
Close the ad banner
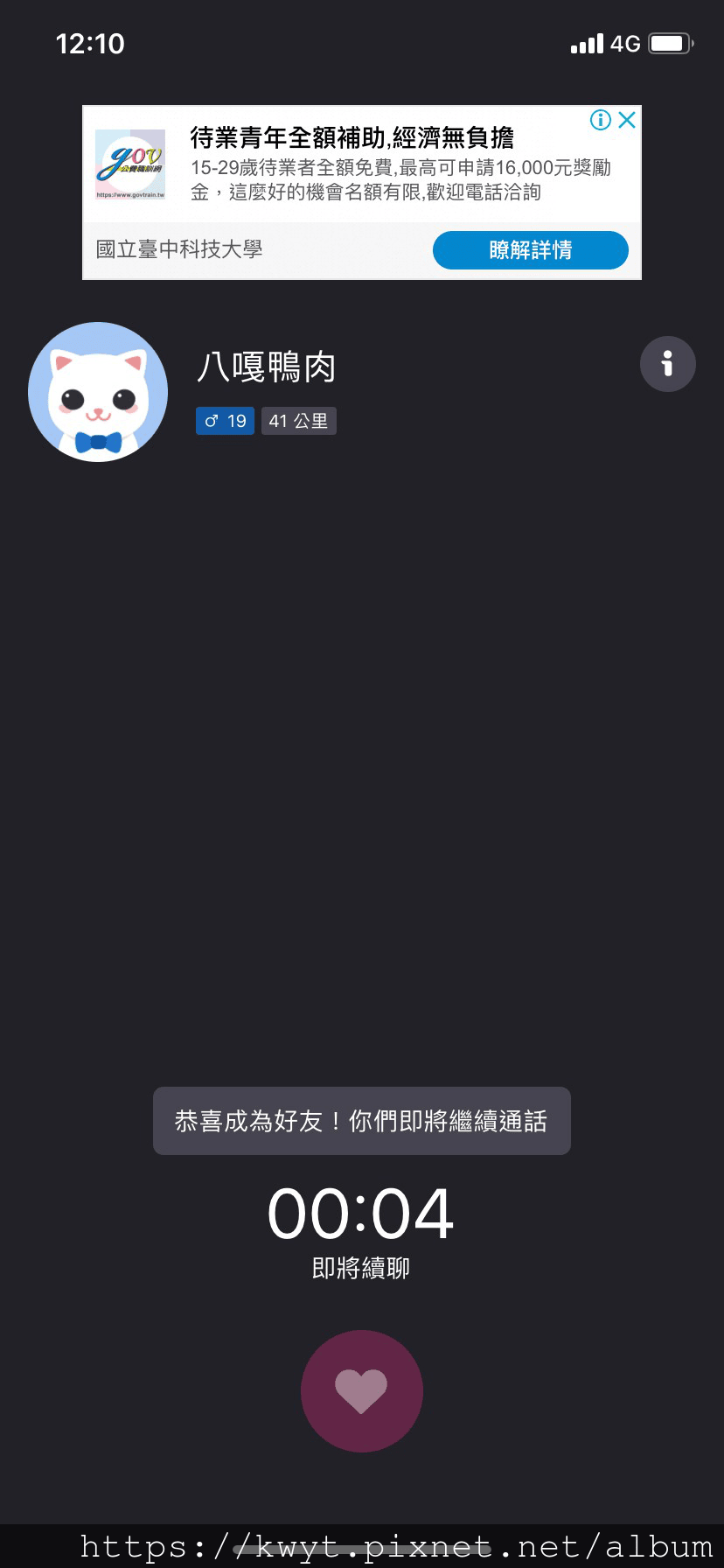(627, 120)
